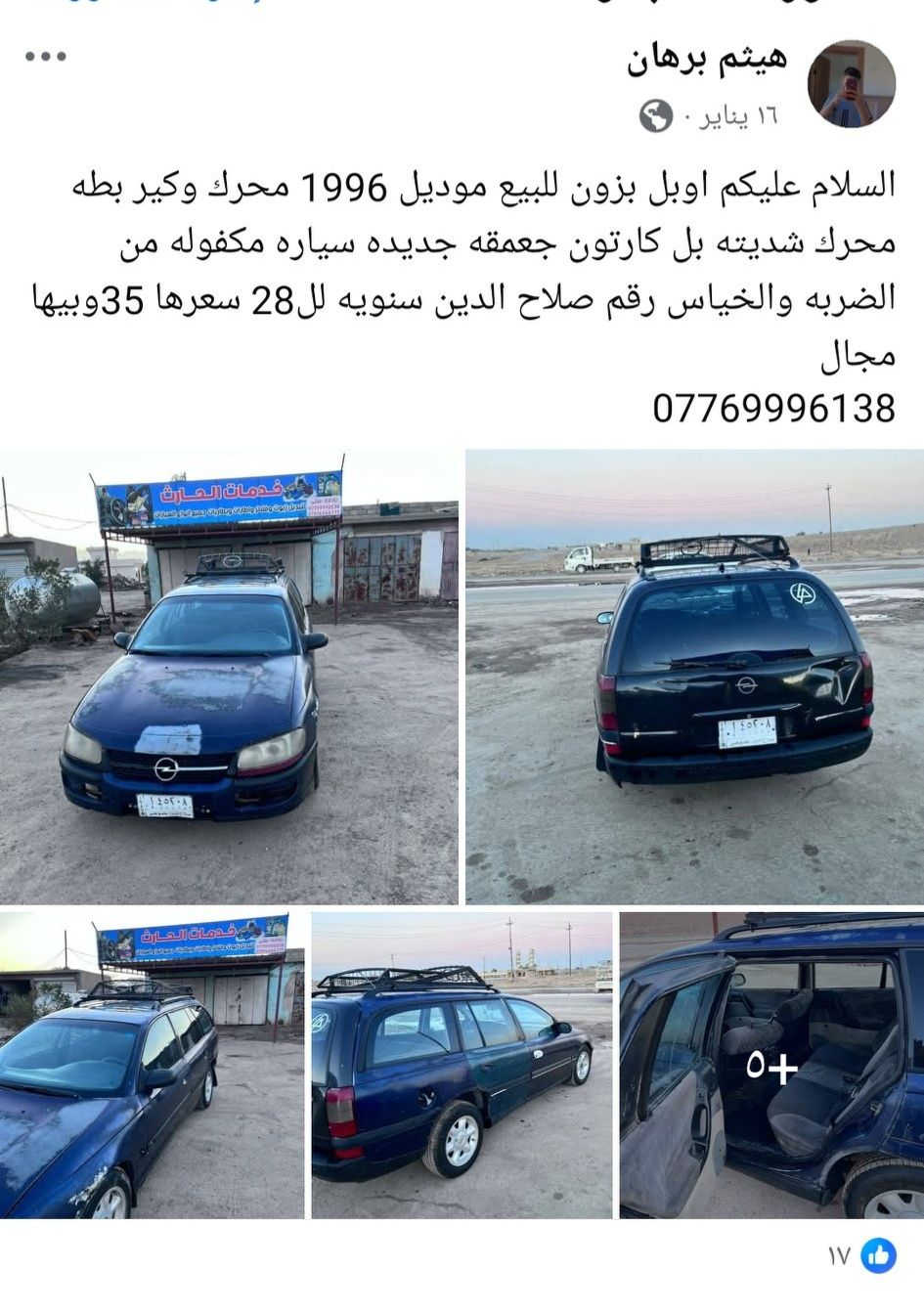This screenshot has height=1313, width=924.
Task: Tap the phone number 07769996138
Action: coord(773,408)
